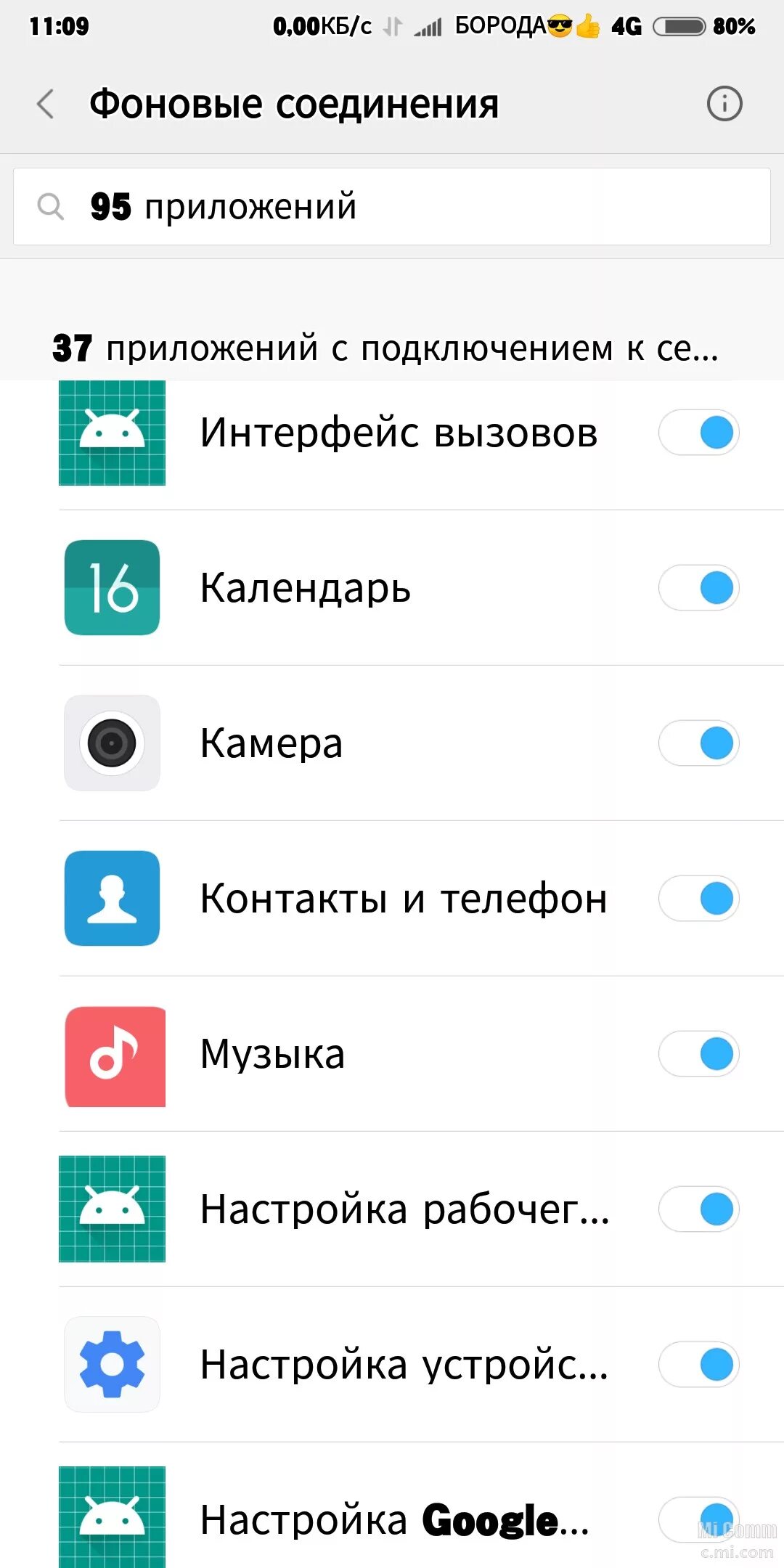This screenshot has width=784, height=1568.
Task: Toggle the Настройка рабочег… switch
Action: [699, 1209]
